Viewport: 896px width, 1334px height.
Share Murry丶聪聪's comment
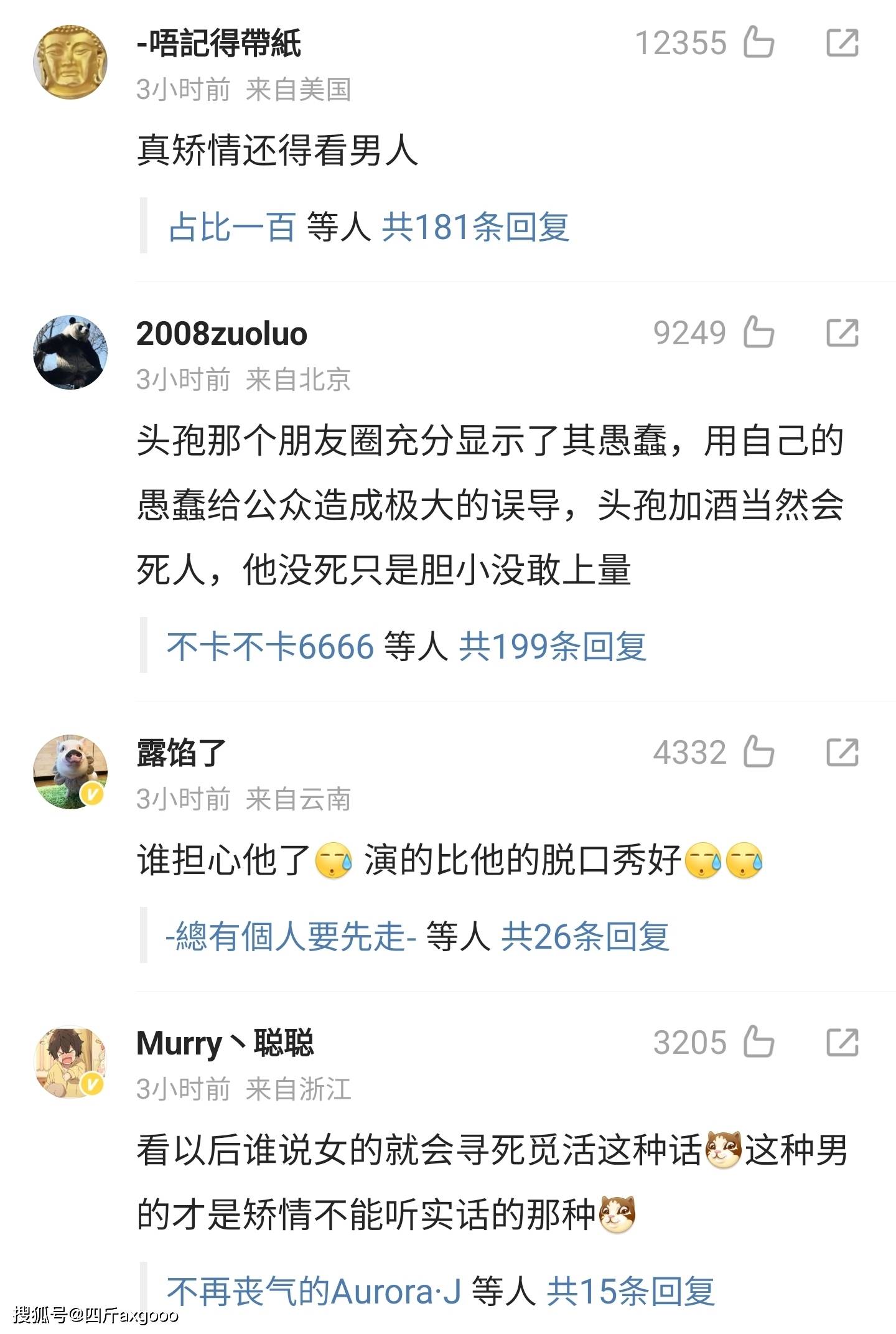842,1042
